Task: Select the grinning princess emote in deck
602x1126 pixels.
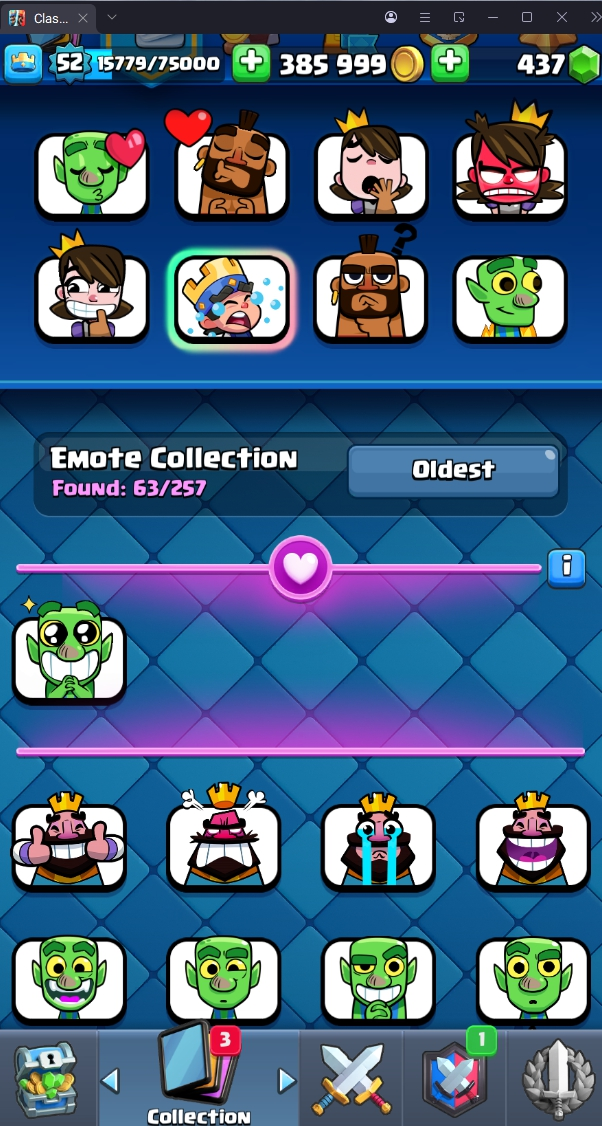Action: pyautogui.click(x=92, y=297)
